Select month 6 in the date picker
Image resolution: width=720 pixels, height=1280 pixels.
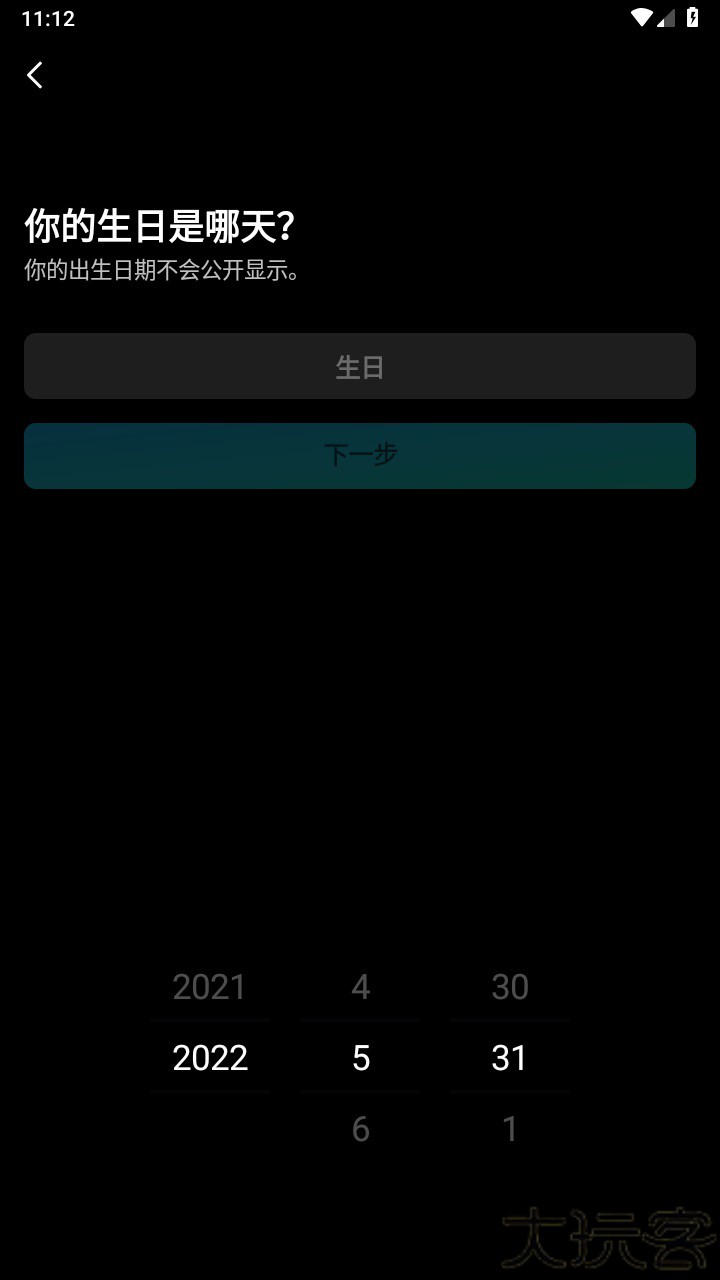(x=361, y=1129)
